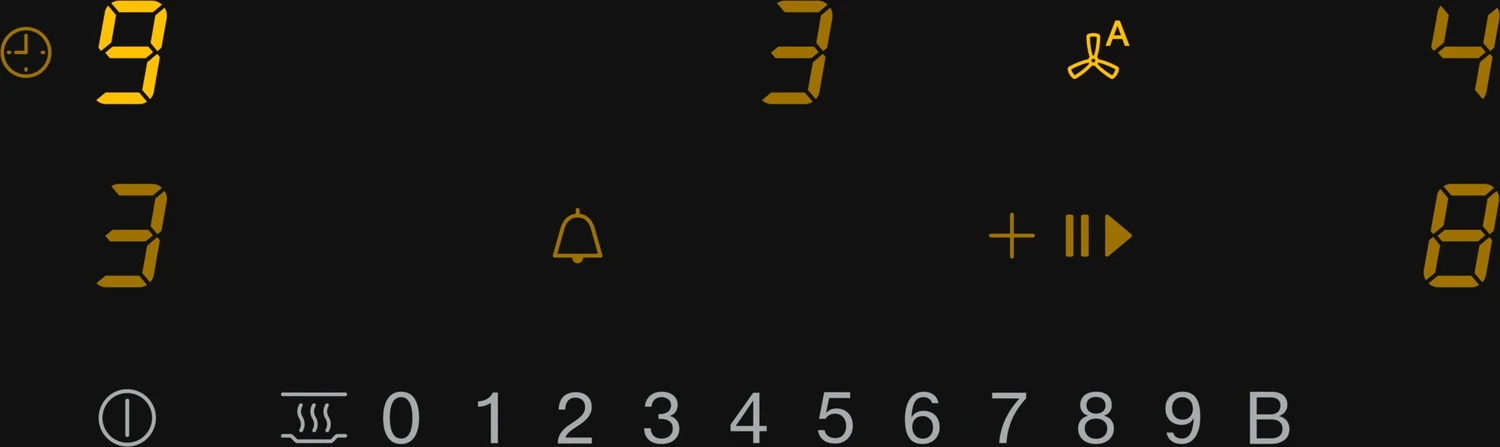
Task: Set the heat to level 5
Action: point(835,418)
